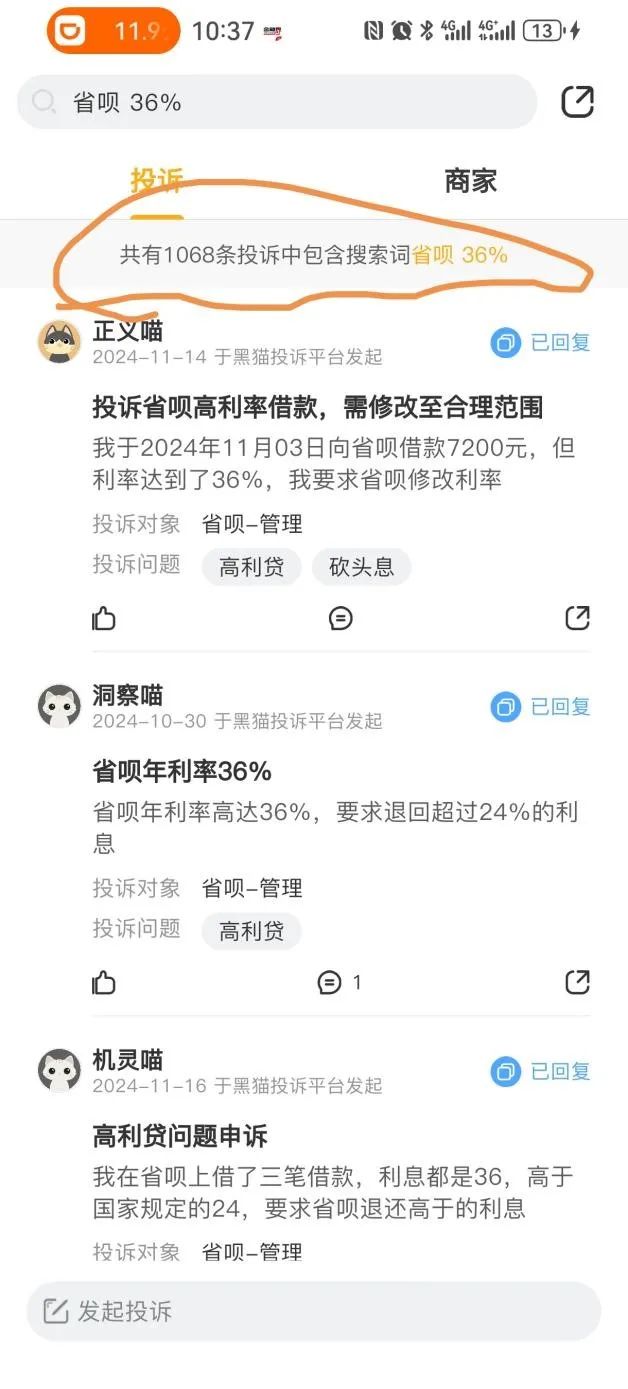Switch to the 商家 tab
Viewport: 628px width, 1389px height.
click(x=470, y=181)
